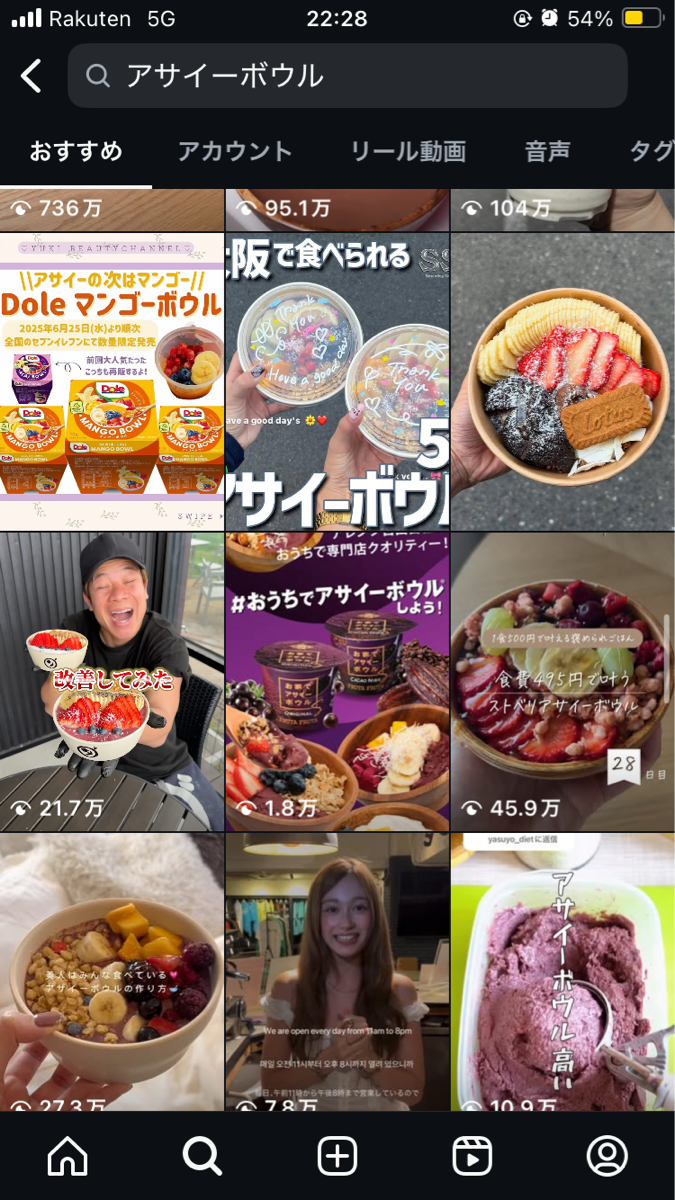Open the Reels tab in the bottom bar
This screenshot has width=675, height=1200.
click(x=472, y=1156)
